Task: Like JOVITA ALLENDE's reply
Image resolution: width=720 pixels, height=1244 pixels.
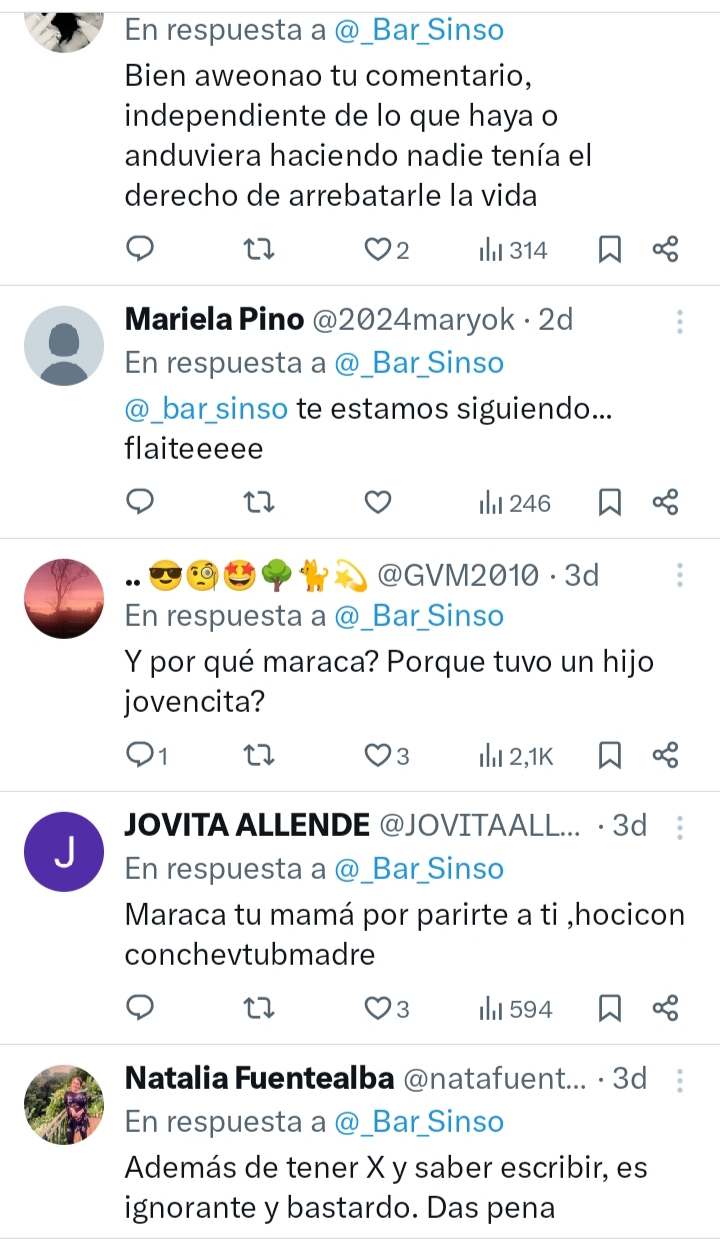Action: [377, 1009]
